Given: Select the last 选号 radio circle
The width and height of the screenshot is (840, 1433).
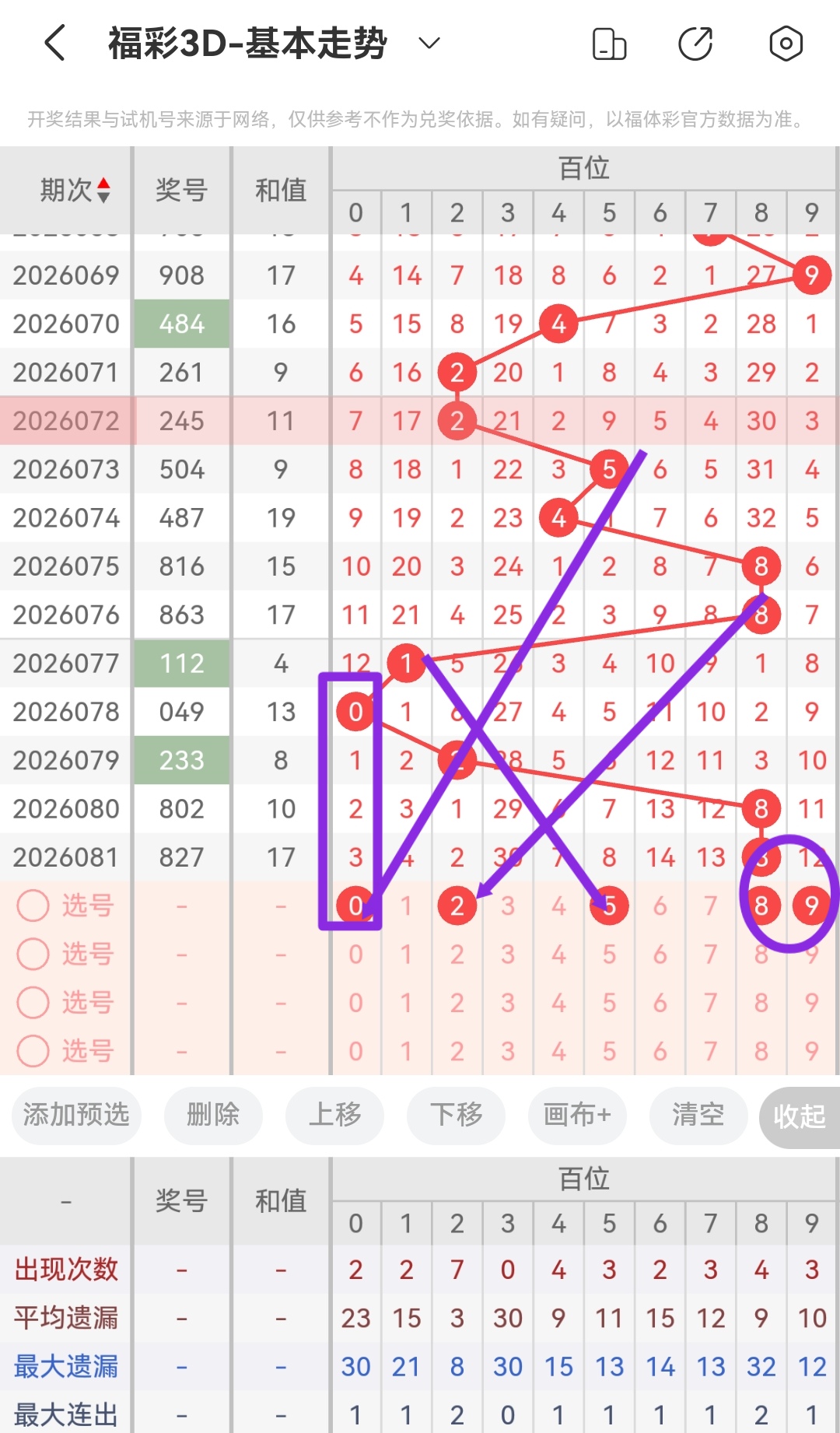Looking at the screenshot, I should click(x=33, y=1049).
